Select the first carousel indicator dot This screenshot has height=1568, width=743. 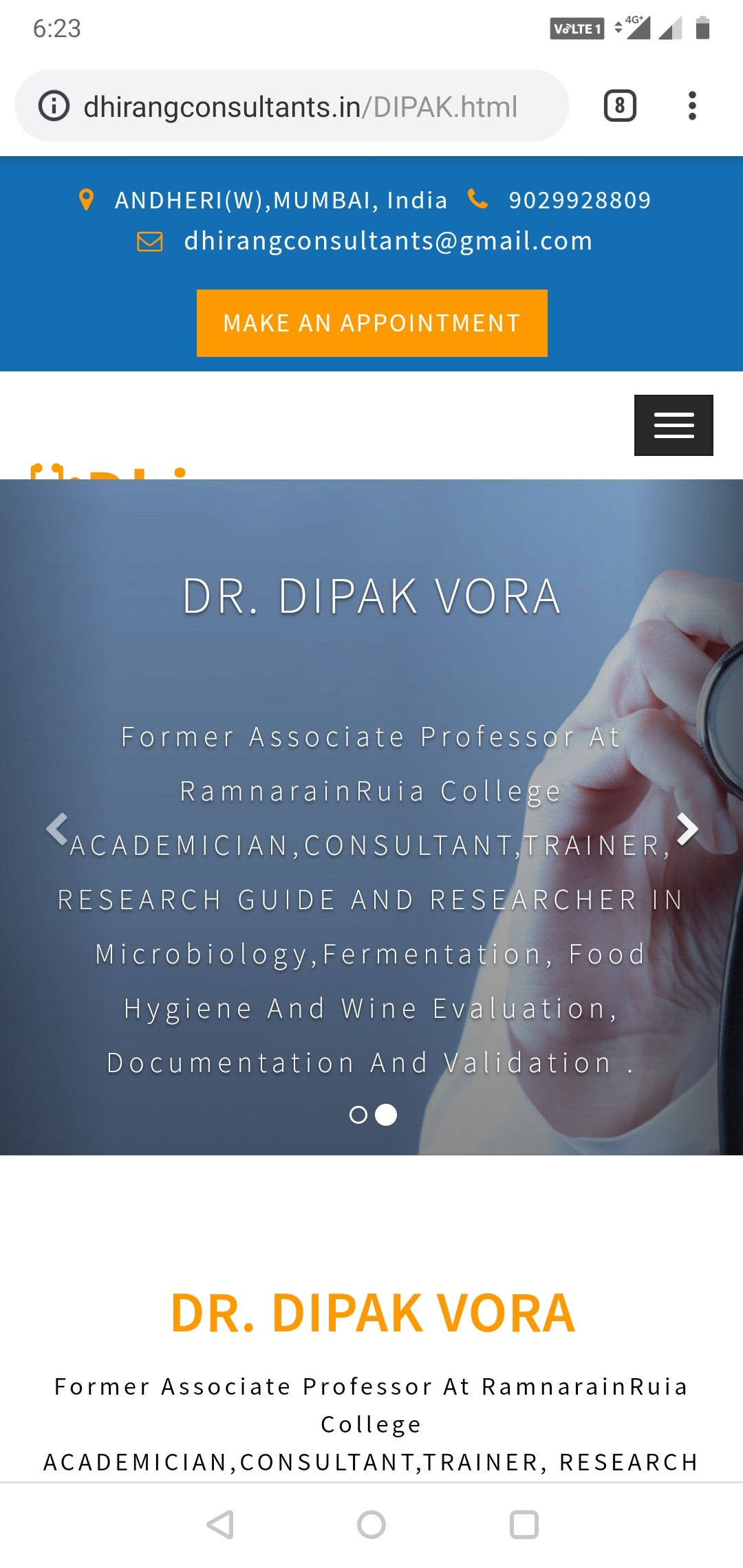coord(358,1115)
